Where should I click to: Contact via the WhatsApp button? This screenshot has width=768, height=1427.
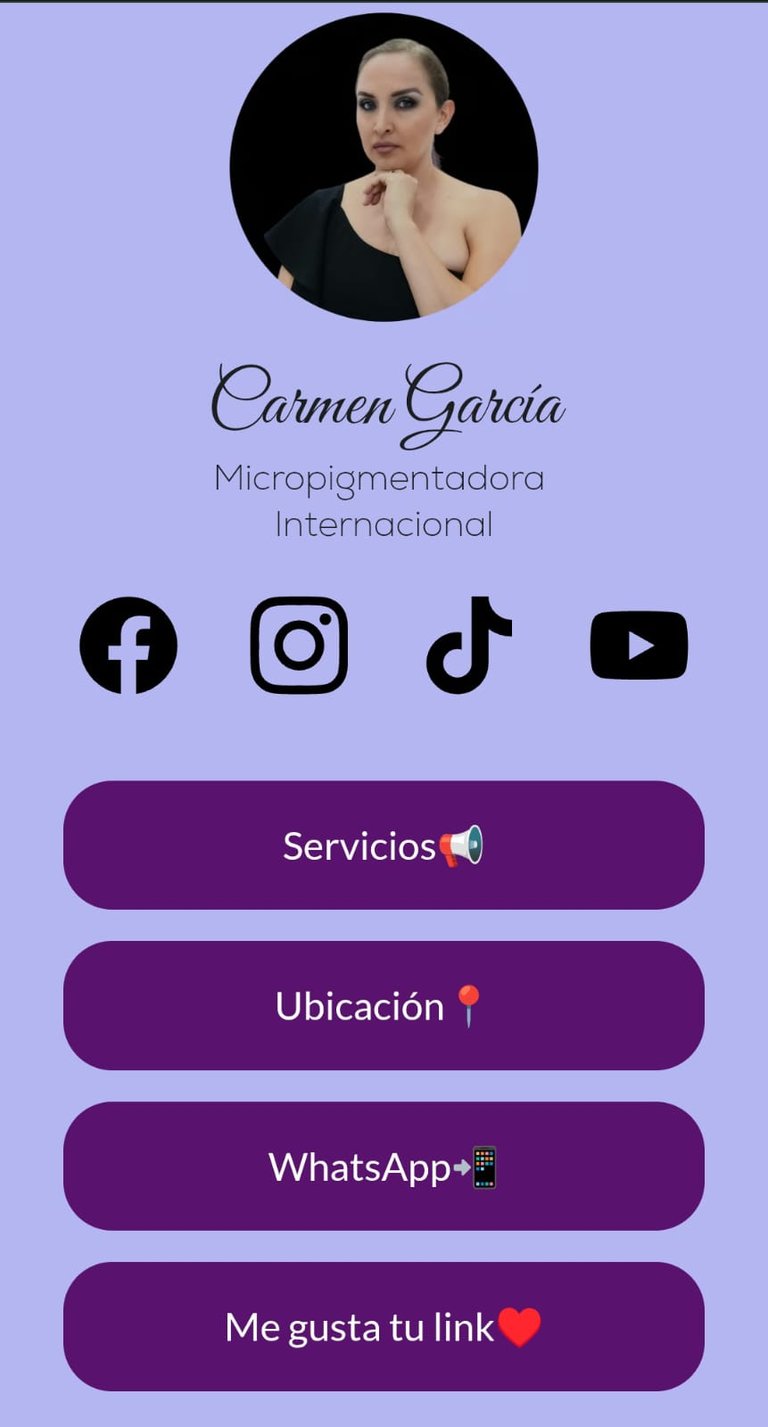pos(384,1166)
